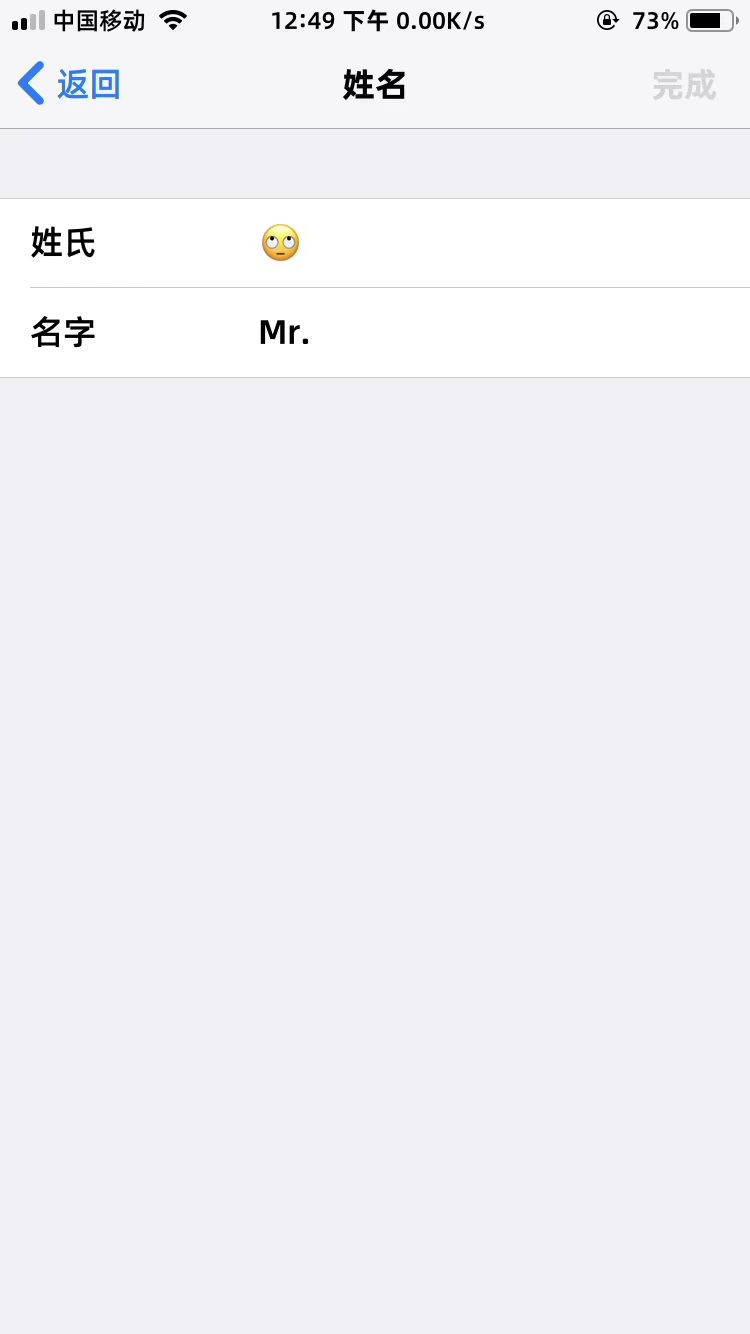750x1334 pixels.
Task: Tap 完成 to finish editing
Action: pyautogui.click(x=683, y=85)
